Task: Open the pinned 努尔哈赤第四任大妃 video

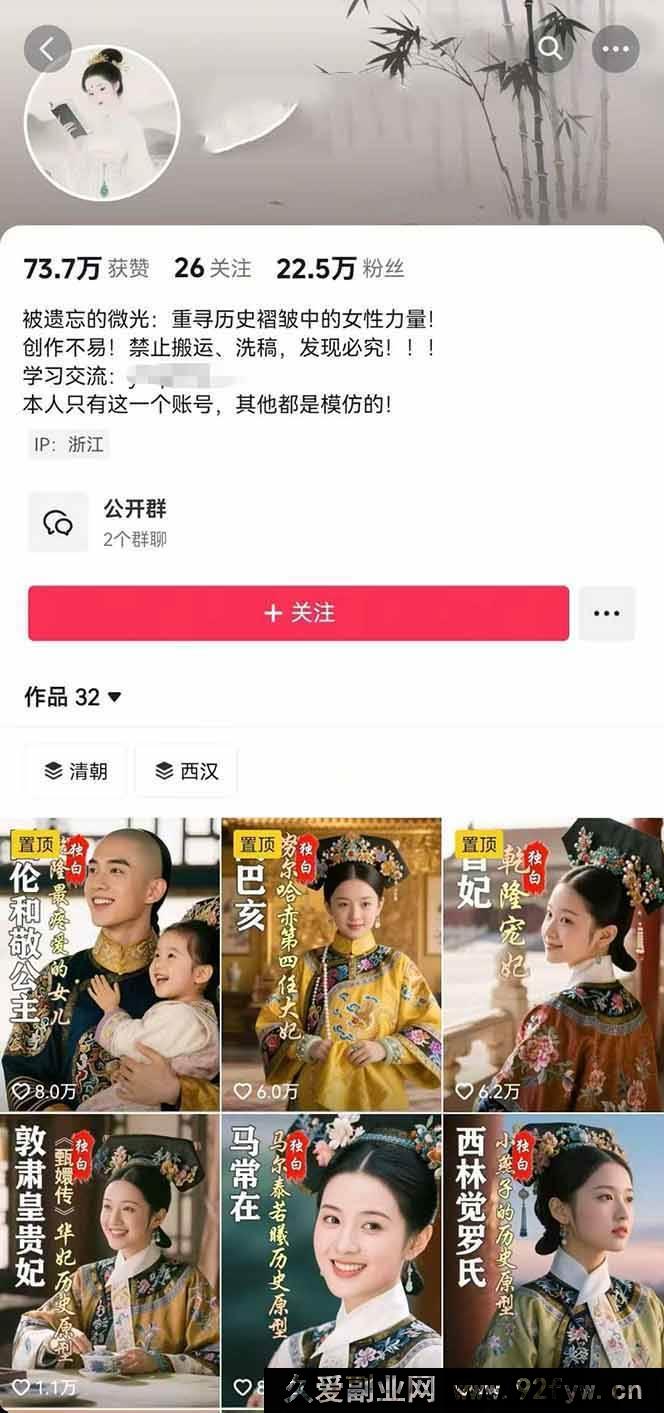Action: 331,964
